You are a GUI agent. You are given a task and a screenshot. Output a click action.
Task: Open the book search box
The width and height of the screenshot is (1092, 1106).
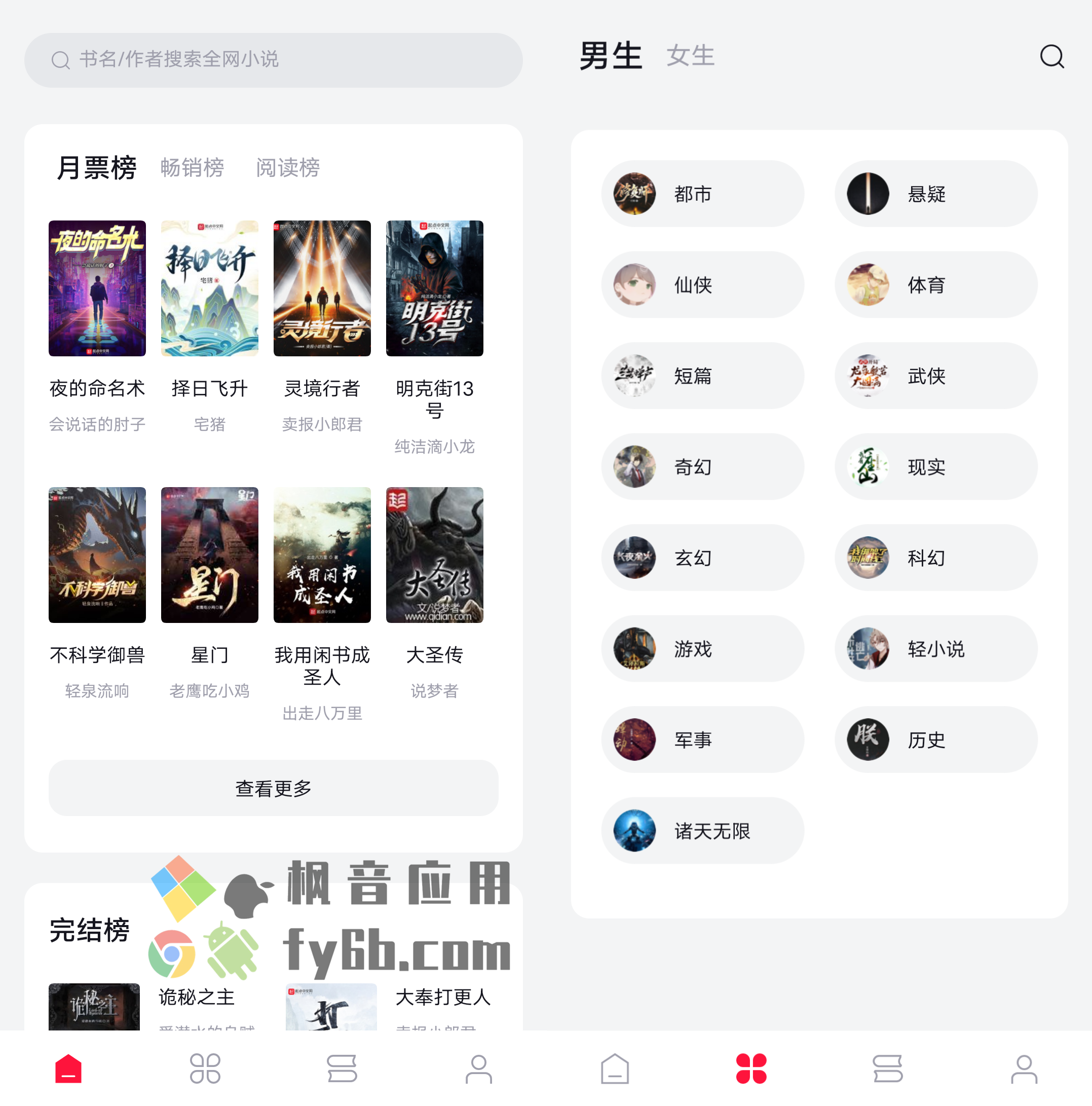click(x=273, y=59)
